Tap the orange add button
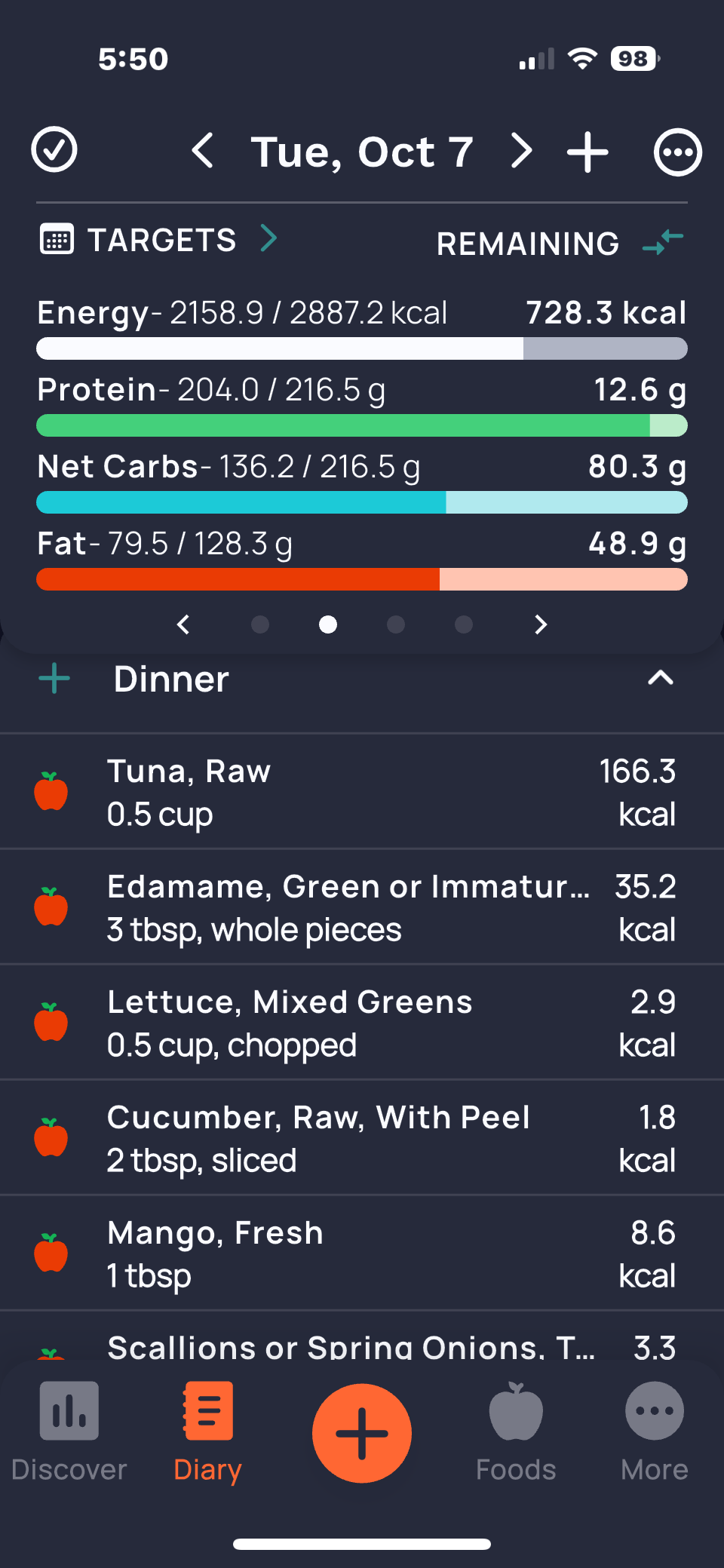The height and width of the screenshot is (1568, 724). [362, 1433]
